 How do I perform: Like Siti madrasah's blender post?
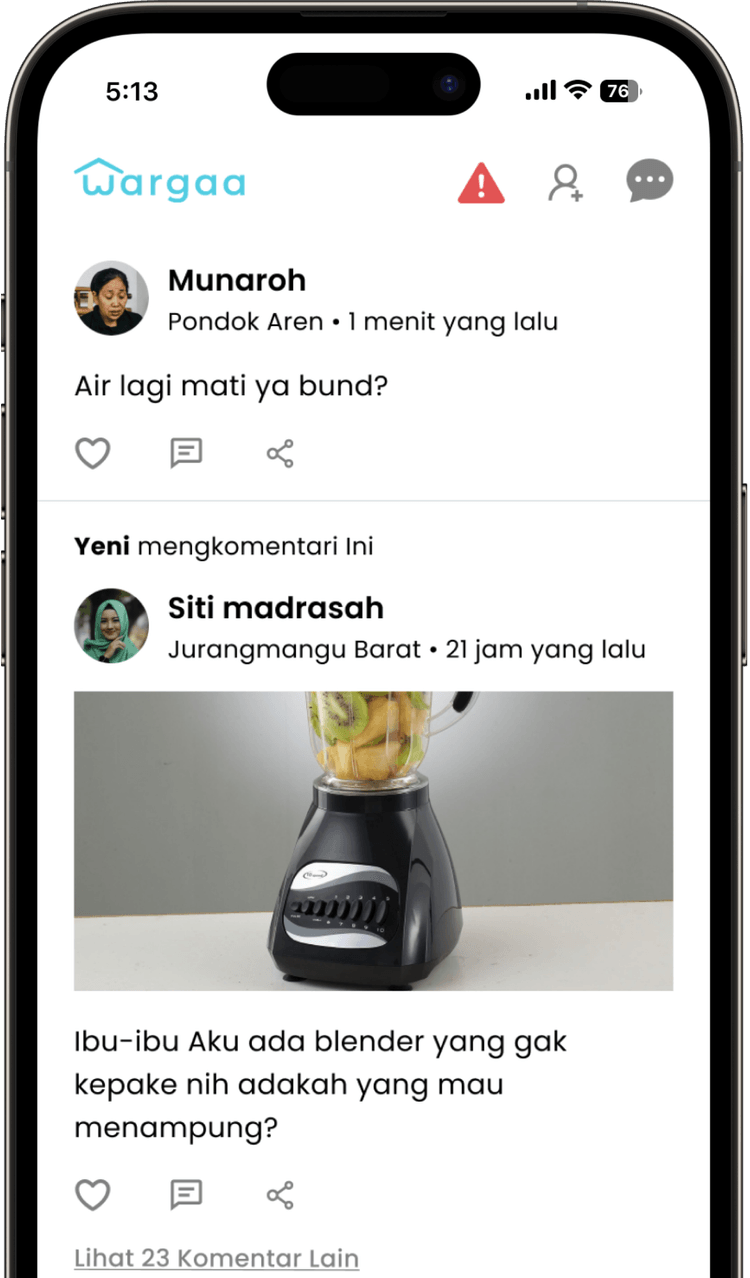pos(93,1195)
